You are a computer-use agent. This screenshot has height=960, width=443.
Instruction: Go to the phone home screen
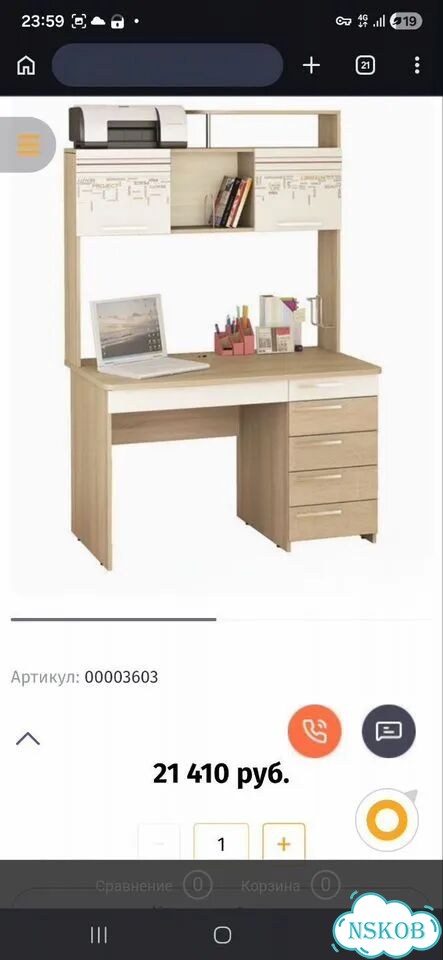(222, 934)
